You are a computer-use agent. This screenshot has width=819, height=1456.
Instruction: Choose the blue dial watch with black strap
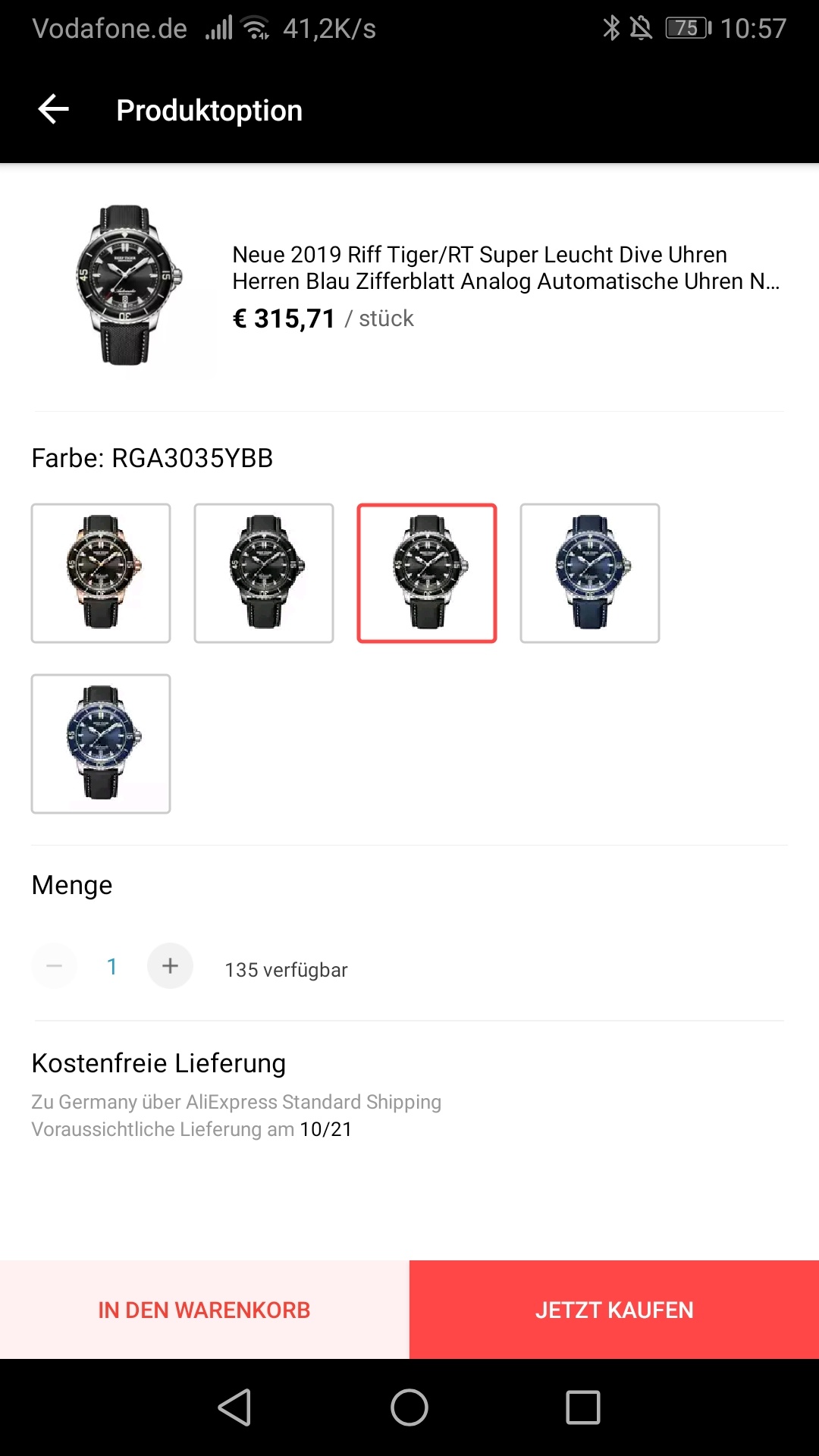[101, 744]
